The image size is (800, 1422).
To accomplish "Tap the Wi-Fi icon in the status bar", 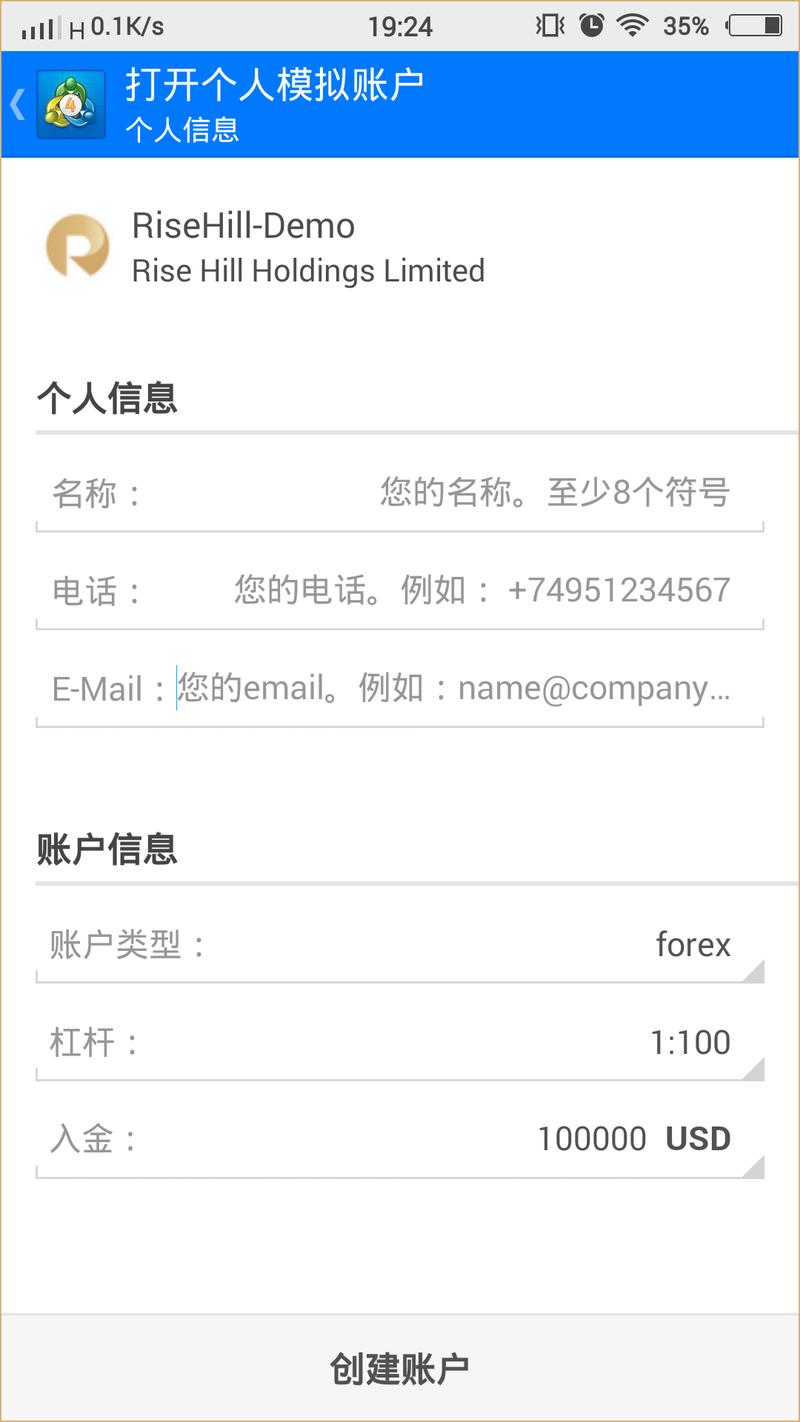I will point(634,25).
